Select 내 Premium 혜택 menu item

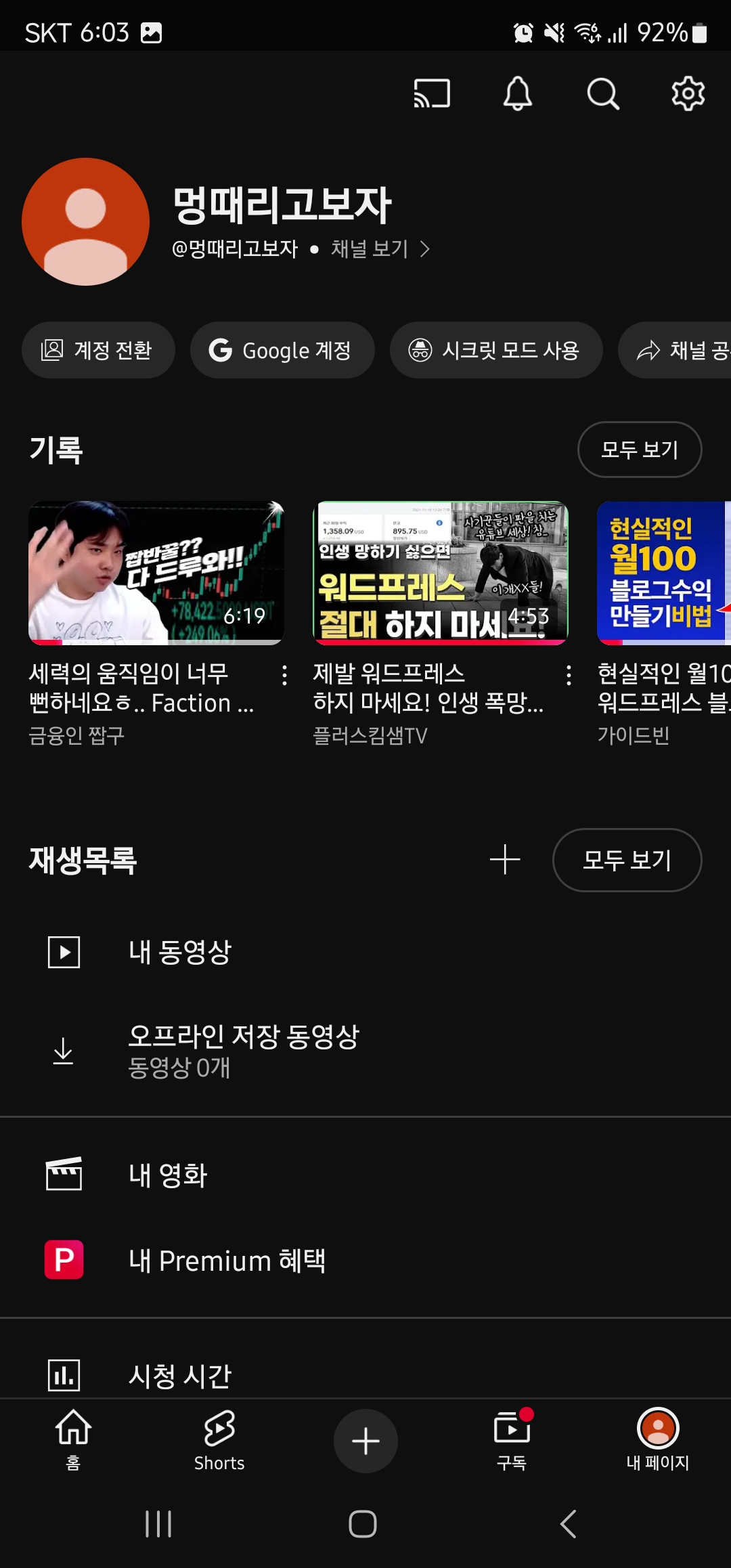click(228, 1260)
